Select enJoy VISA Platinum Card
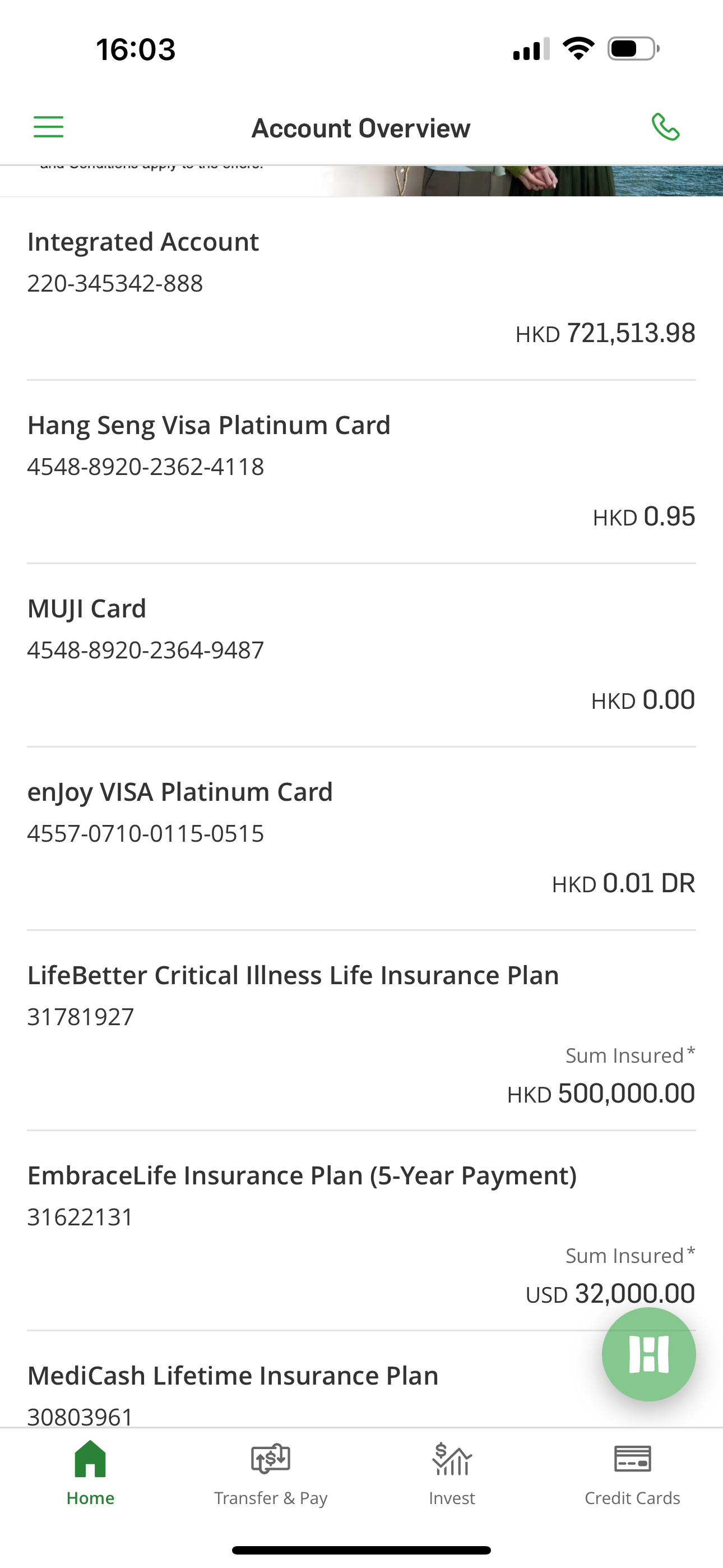Screen dimensions: 723x1568 pos(361,839)
